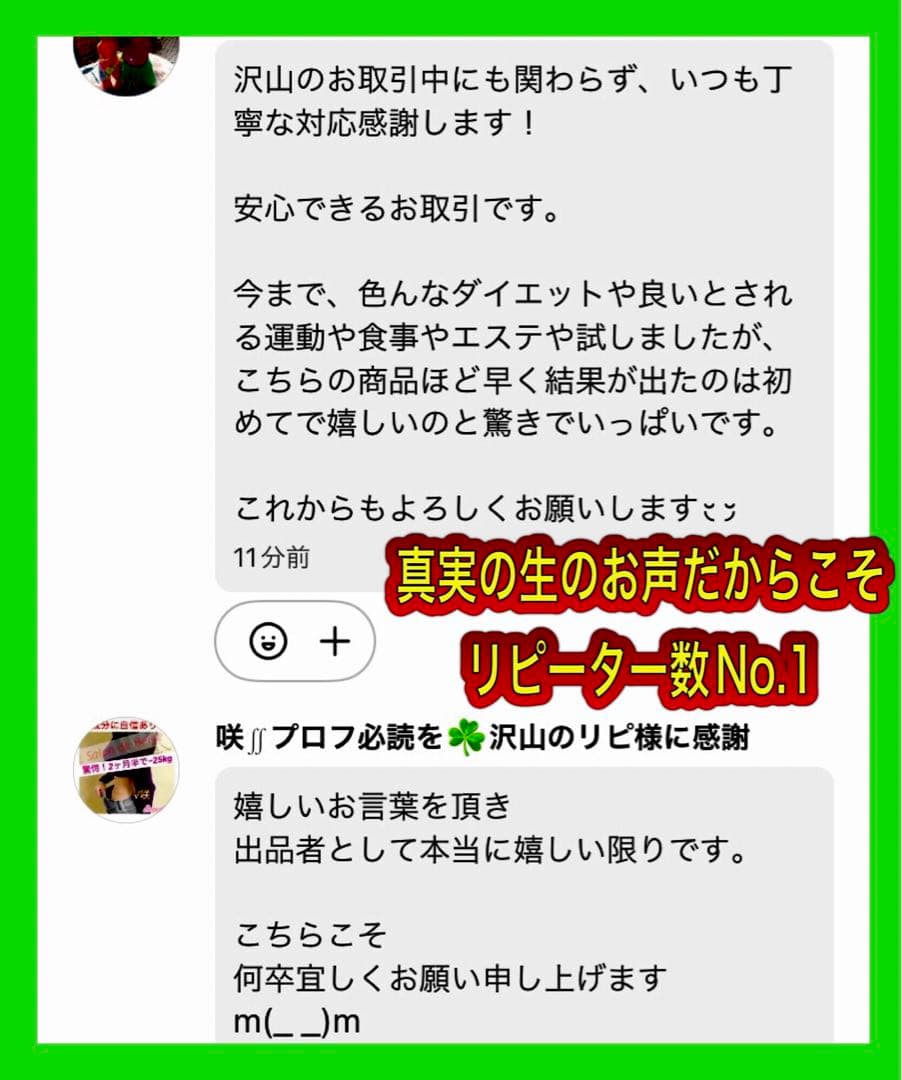
Task: Select the m(_ _)m bow text
Action: pos(291,1023)
